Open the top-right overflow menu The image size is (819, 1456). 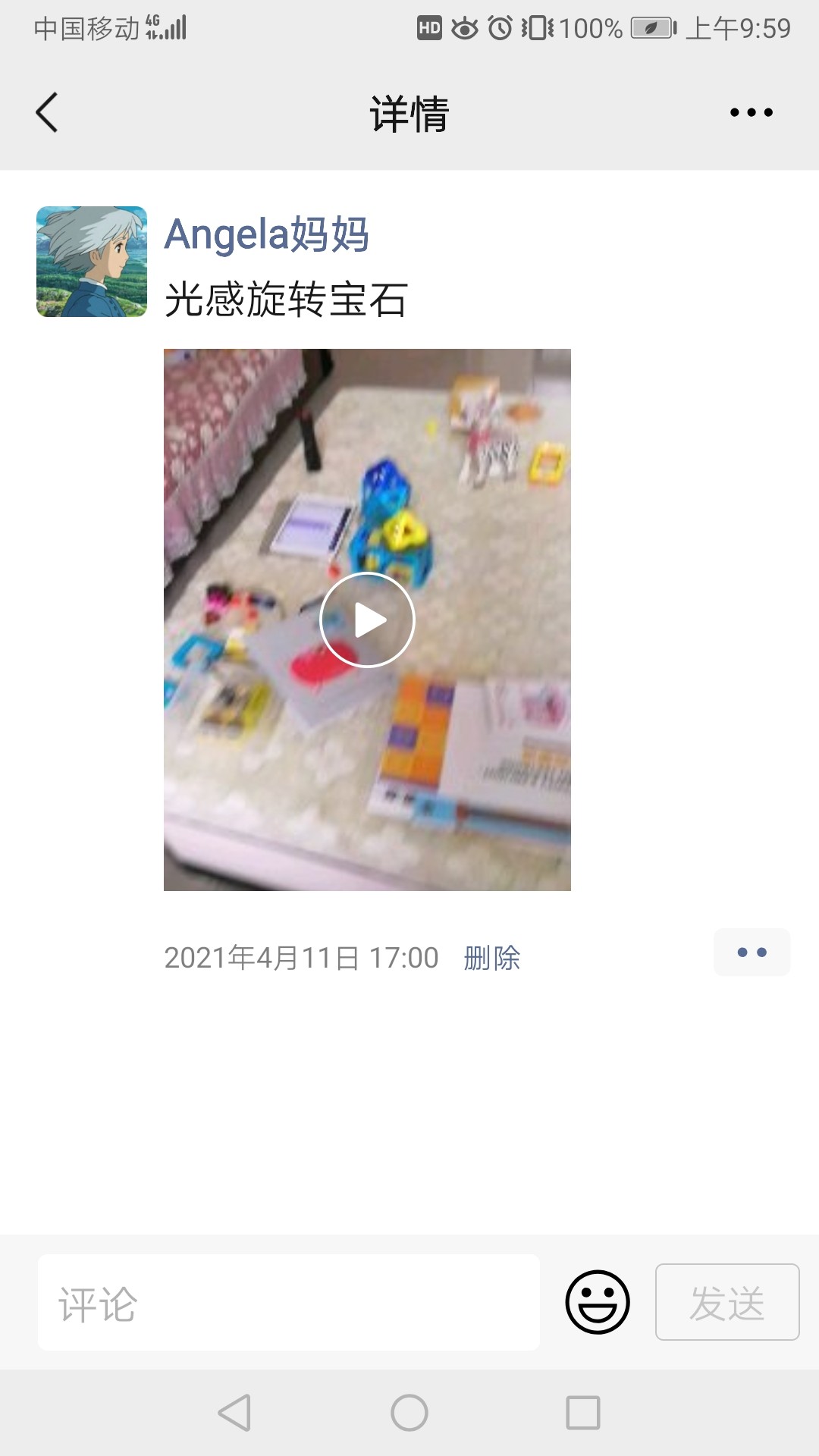point(751,113)
